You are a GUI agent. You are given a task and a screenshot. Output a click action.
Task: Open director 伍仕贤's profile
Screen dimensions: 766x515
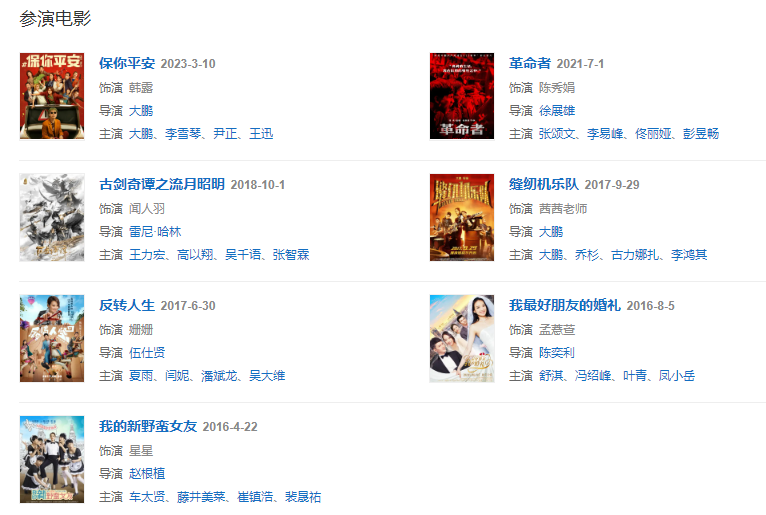147,353
